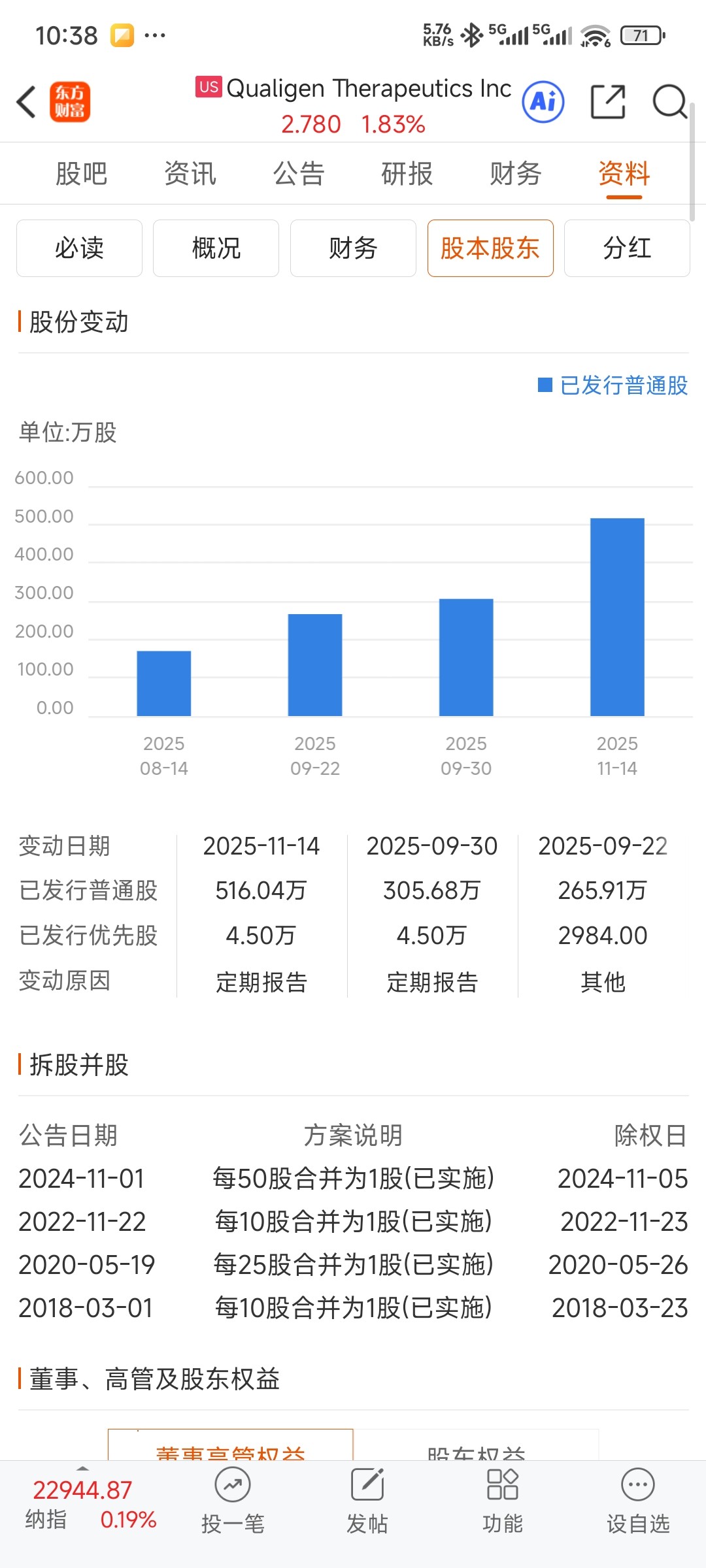Tap the 概况 button
Image resolution: width=706 pixels, height=1568 pixels.
coord(216,248)
